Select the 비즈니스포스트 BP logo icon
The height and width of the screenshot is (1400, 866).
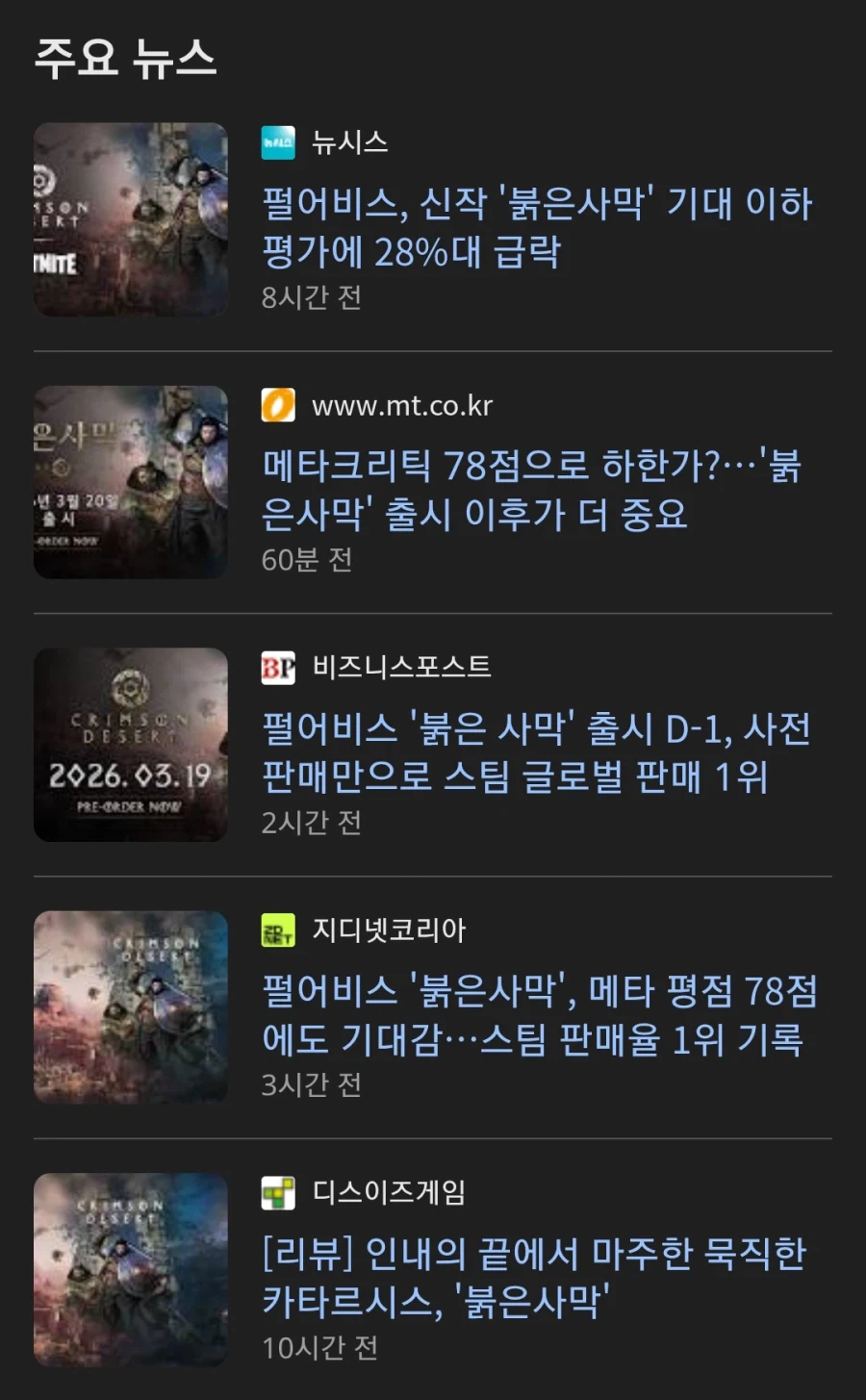coord(279,667)
